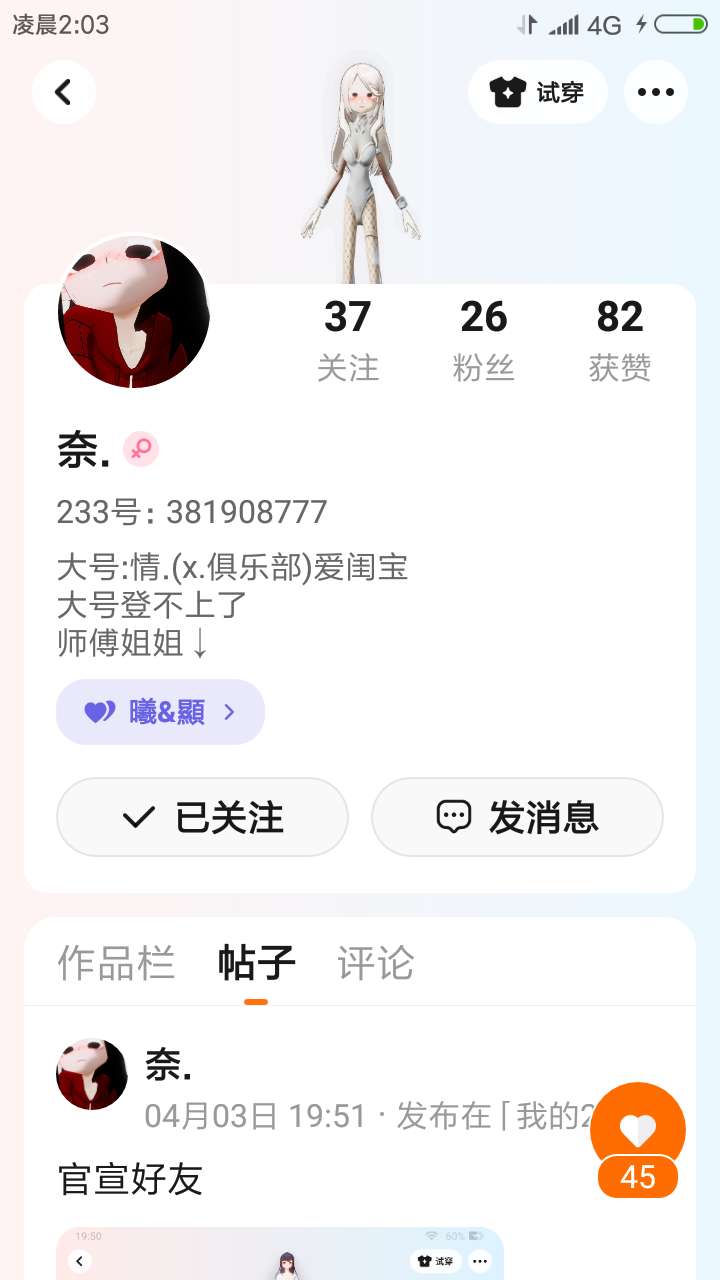Switch to the 评论 tab
Viewport: 720px width, 1280px height.
click(x=375, y=962)
